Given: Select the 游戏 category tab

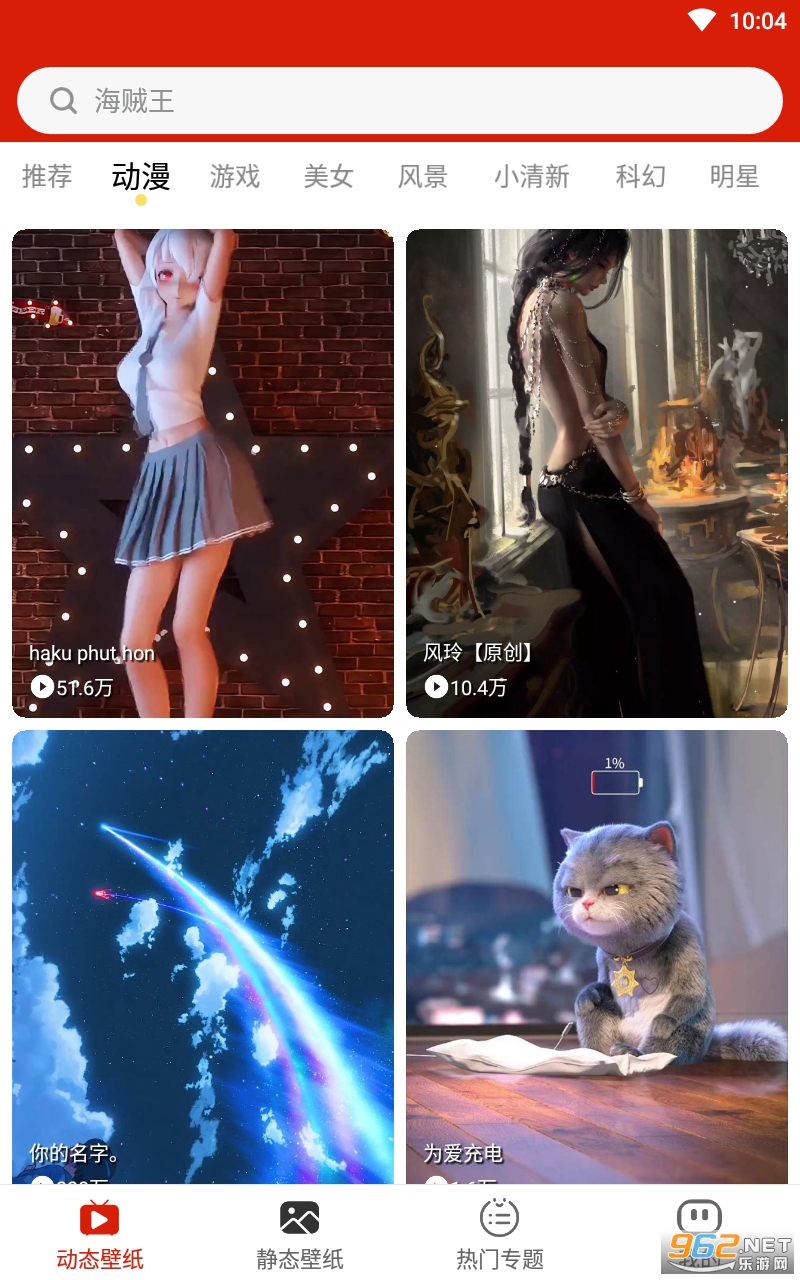Looking at the screenshot, I should coord(235,177).
